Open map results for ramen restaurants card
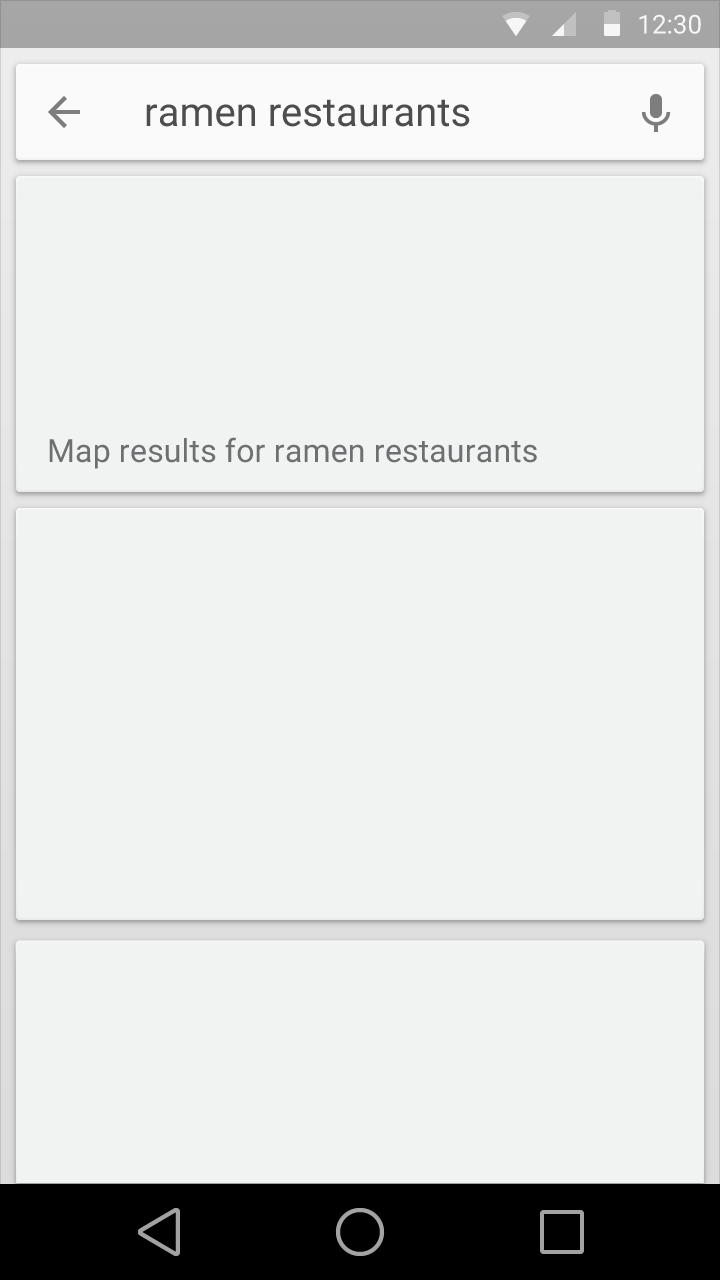Screen dimensions: 720x1280 tap(360, 334)
